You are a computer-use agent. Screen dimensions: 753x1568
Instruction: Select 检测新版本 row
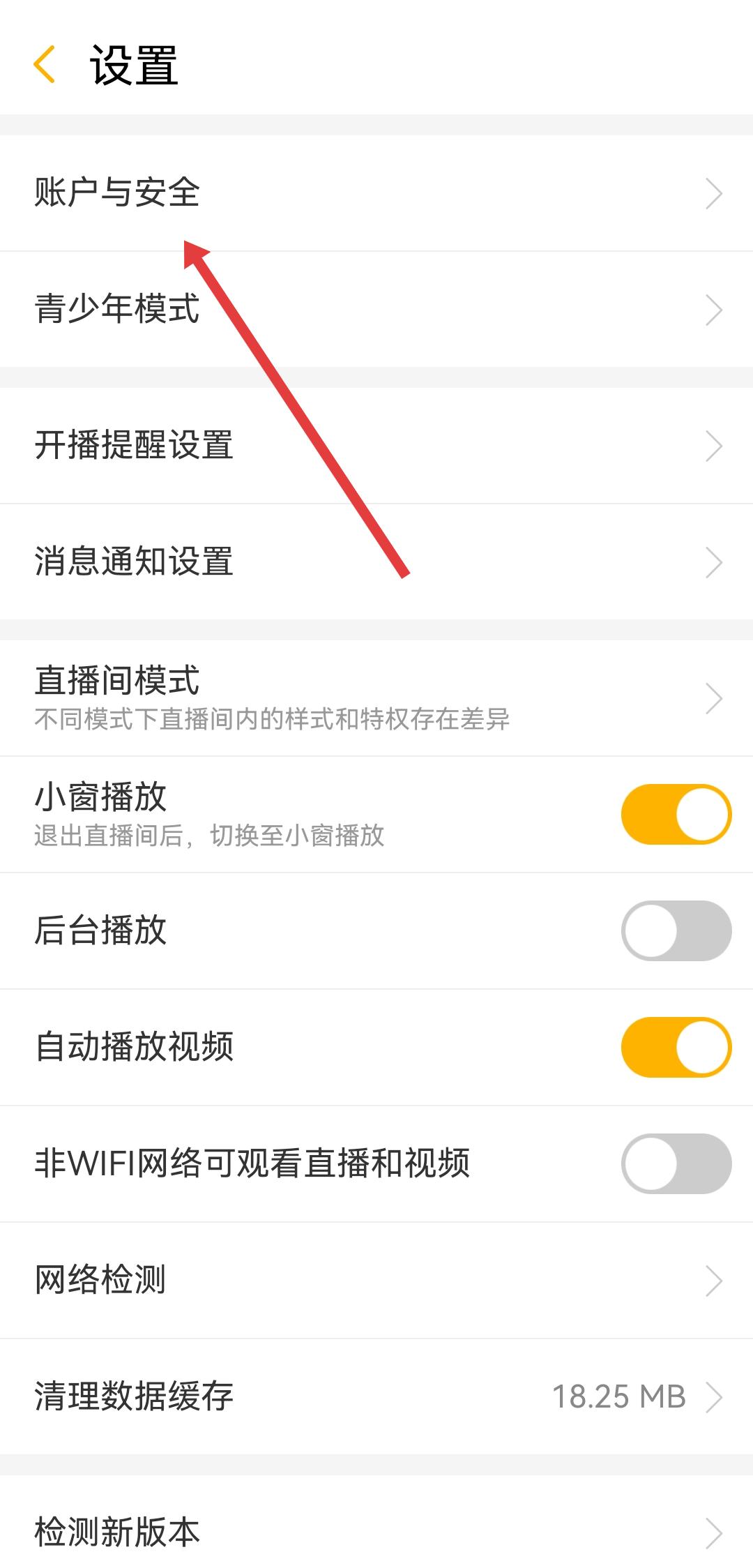point(376,1532)
